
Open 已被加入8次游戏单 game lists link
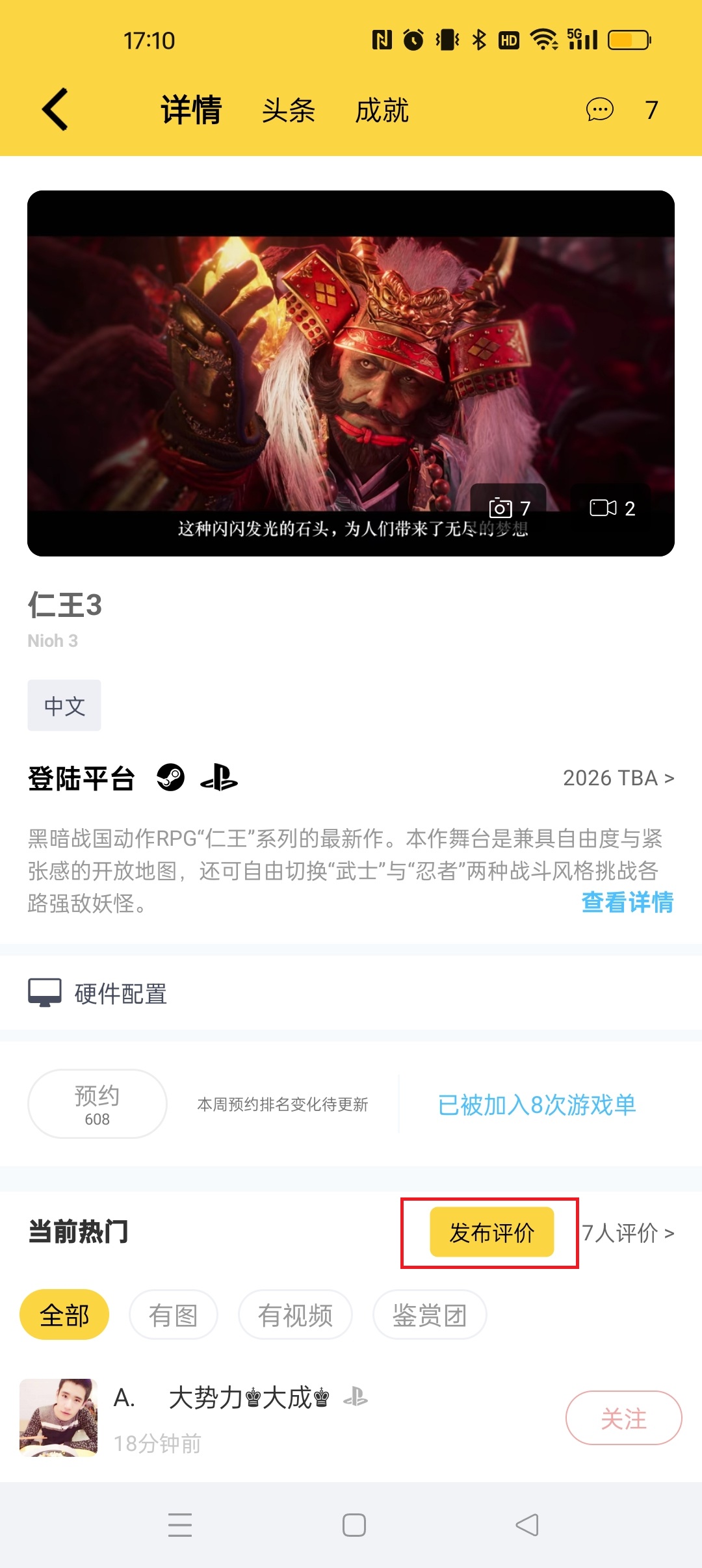[x=536, y=1104]
